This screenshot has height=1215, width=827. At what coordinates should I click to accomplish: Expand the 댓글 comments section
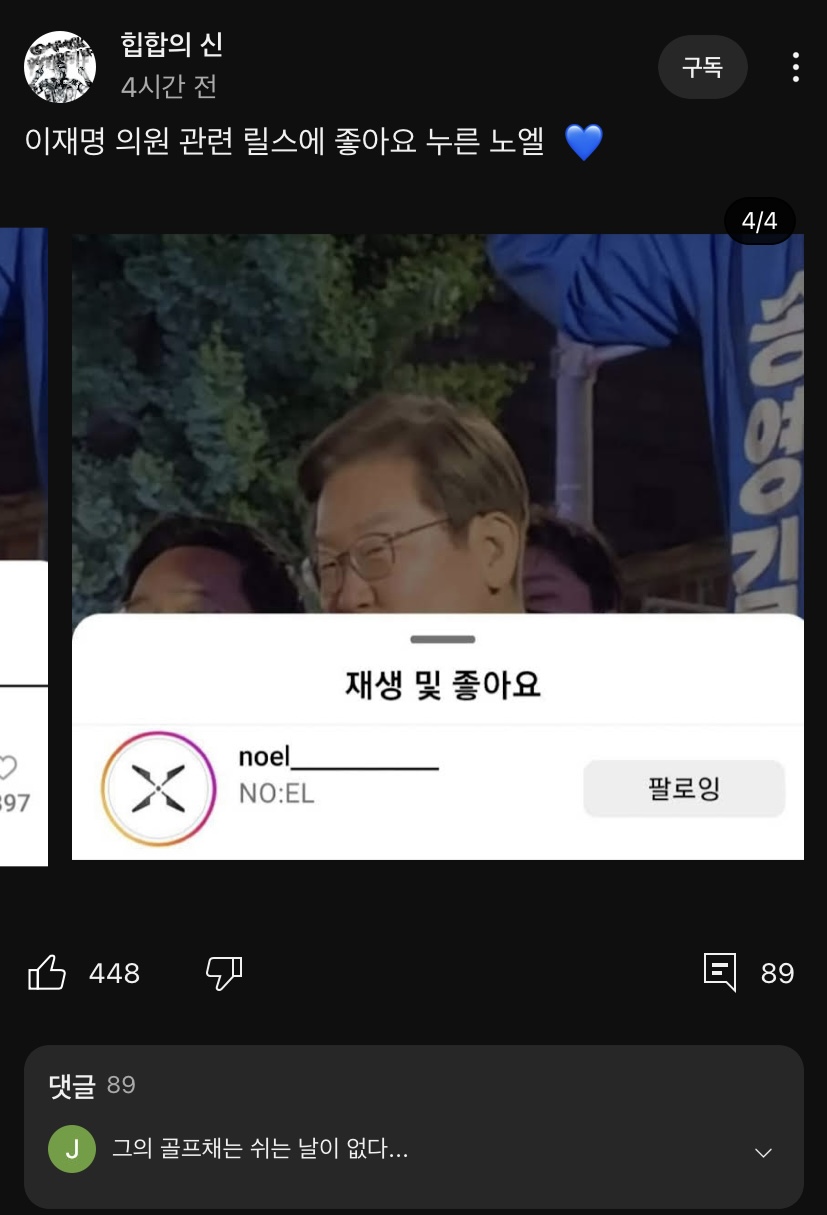click(763, 1152)
